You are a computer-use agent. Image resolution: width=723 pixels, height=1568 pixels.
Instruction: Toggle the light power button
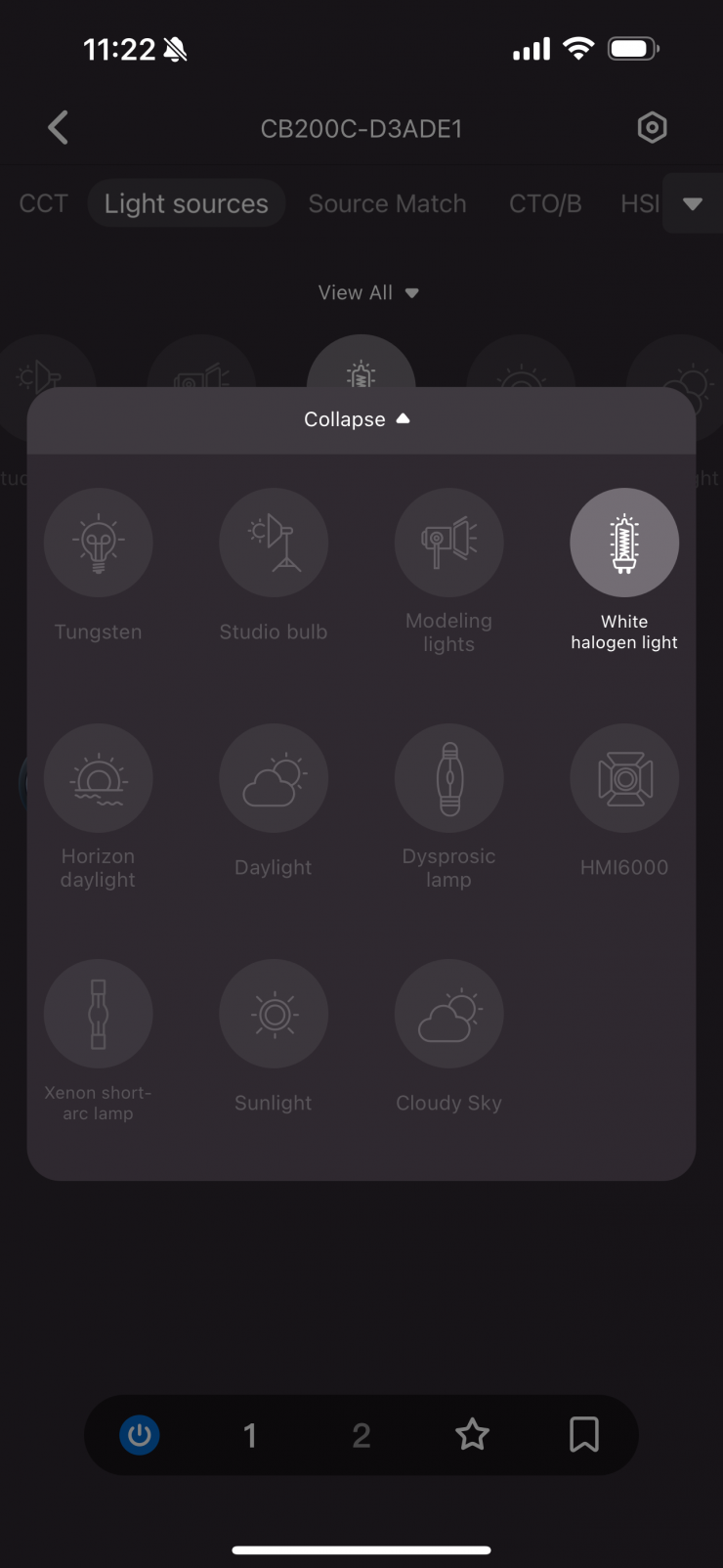pyautogui.click(x=140, y=1435)
